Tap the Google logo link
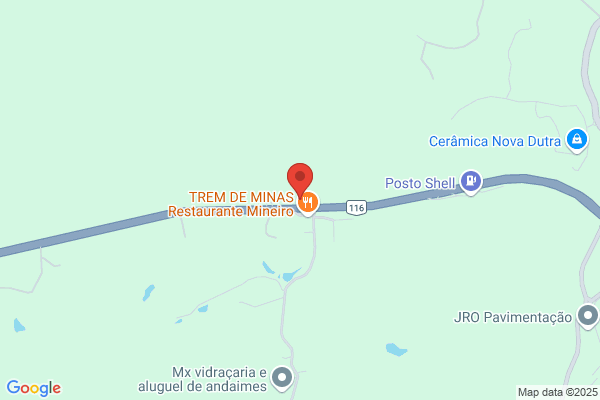Screen dimensions: 600x400 click(34, 388)
